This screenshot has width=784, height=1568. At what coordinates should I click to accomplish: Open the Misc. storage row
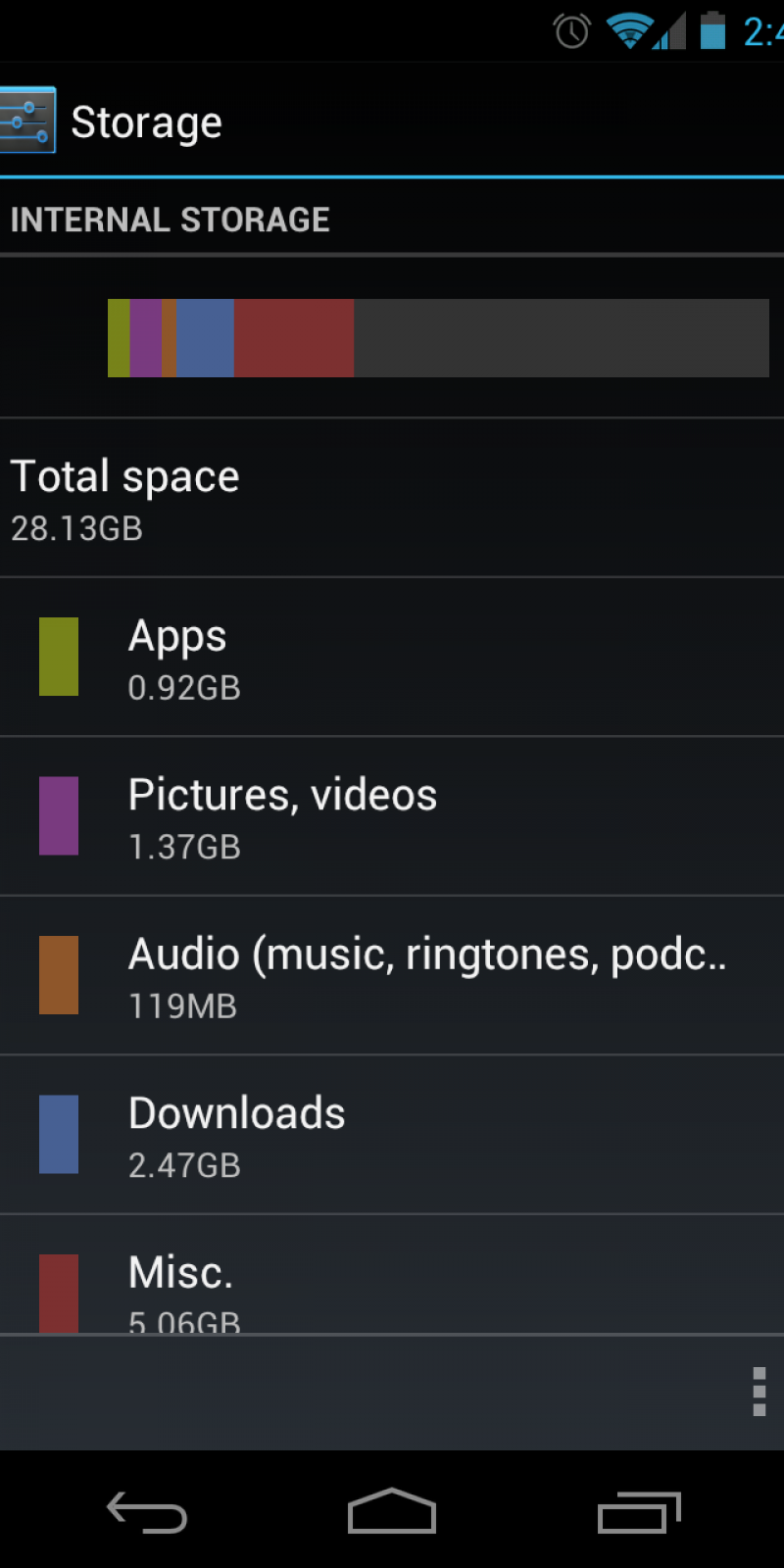pos(392,1284)
